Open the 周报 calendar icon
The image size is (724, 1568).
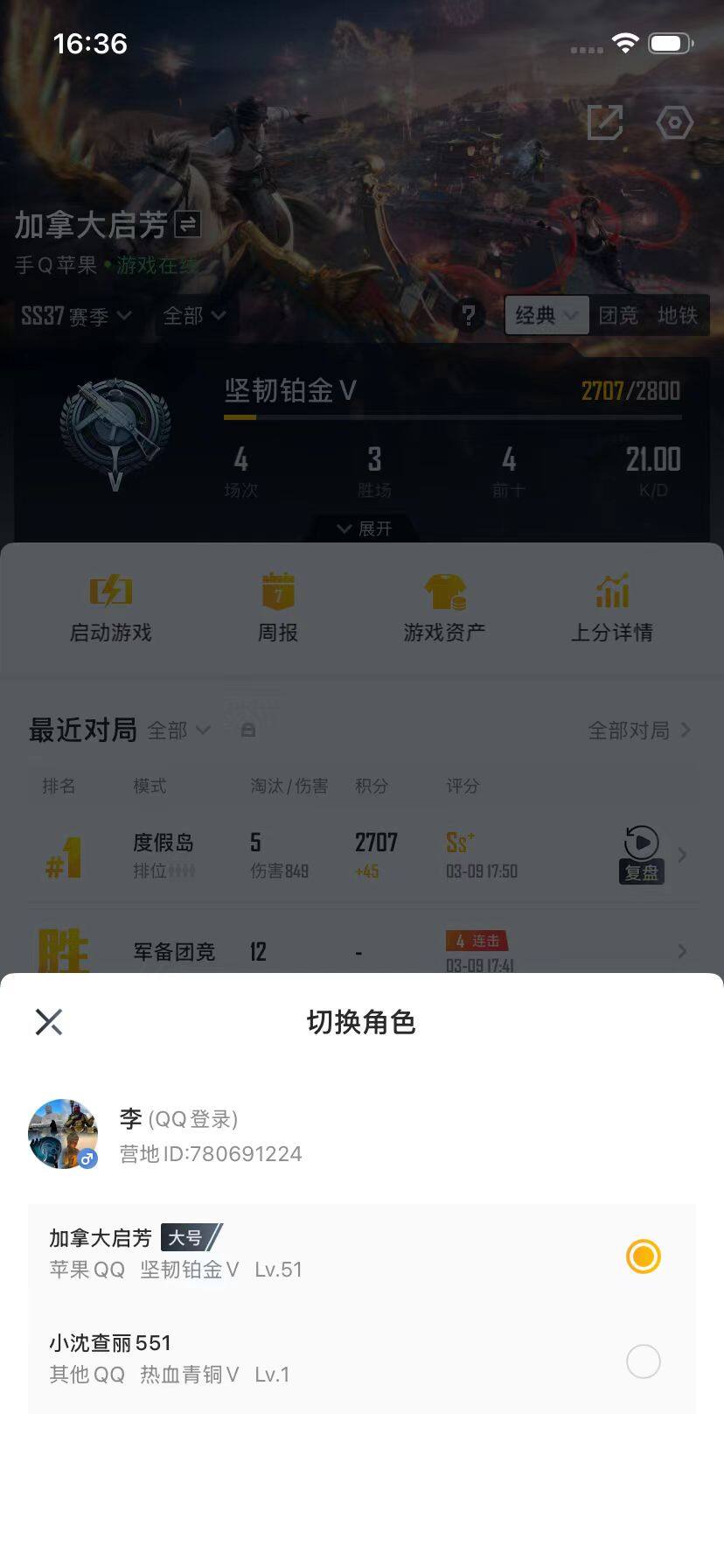tap(277, 591)
